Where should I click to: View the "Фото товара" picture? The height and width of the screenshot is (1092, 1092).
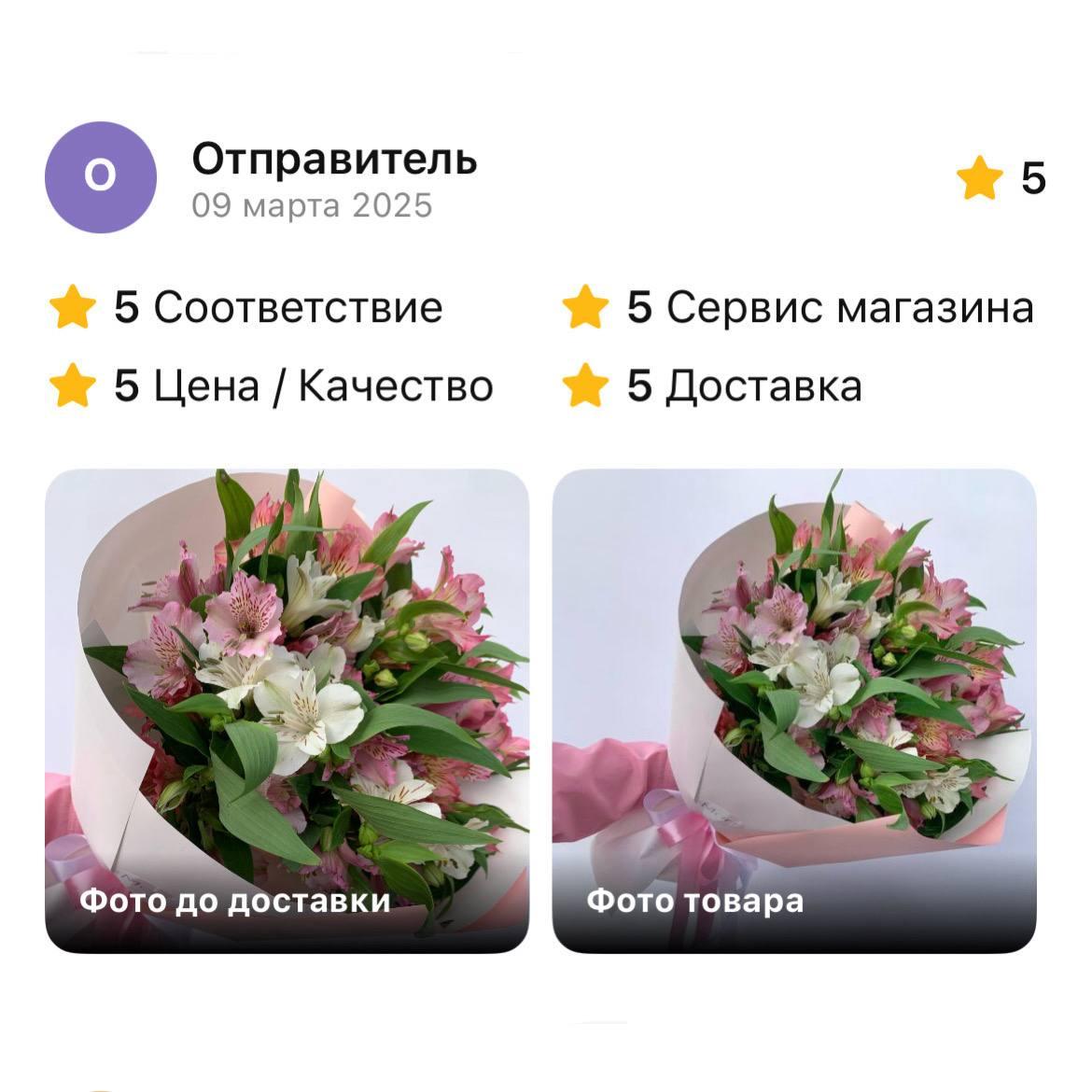794,710
